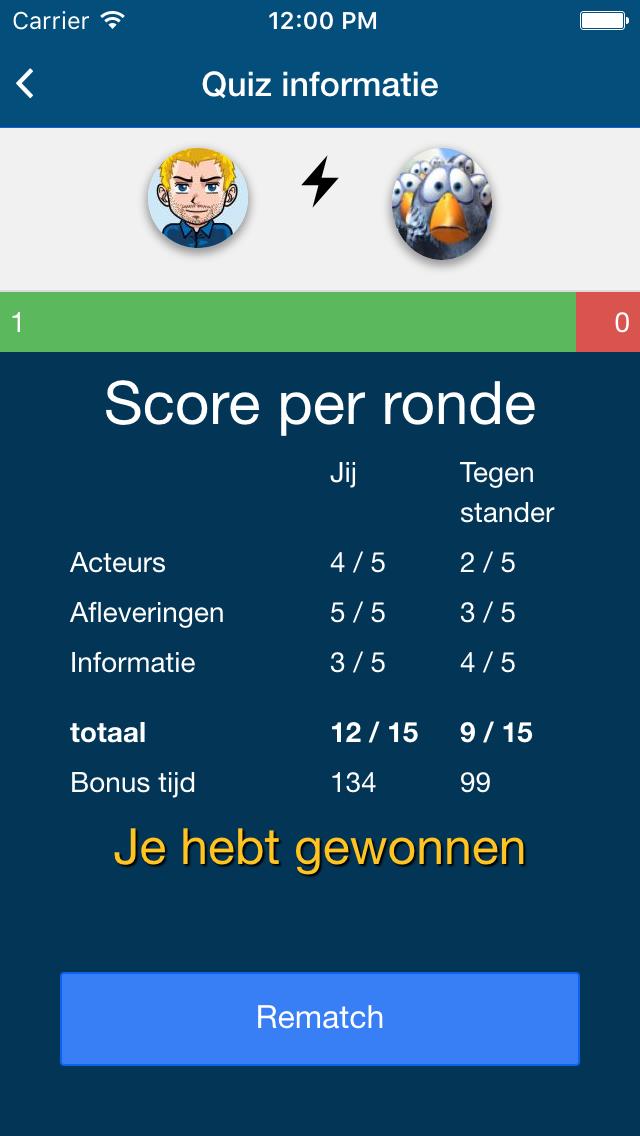This screenshot has height=1136, width=640.
Task: Go back from Quiz informatie
Action: point(26,84)
